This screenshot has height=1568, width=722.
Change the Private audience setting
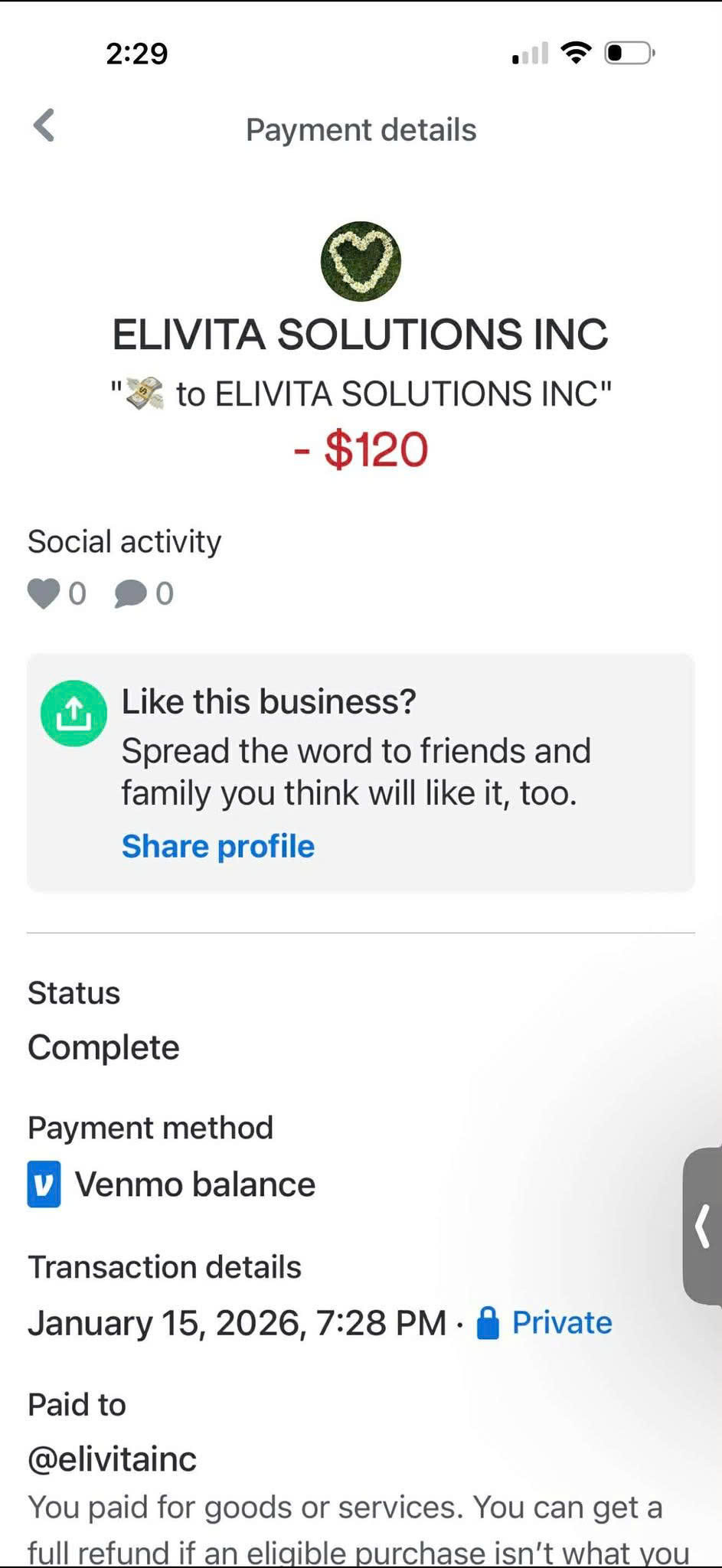[544, 1322]
